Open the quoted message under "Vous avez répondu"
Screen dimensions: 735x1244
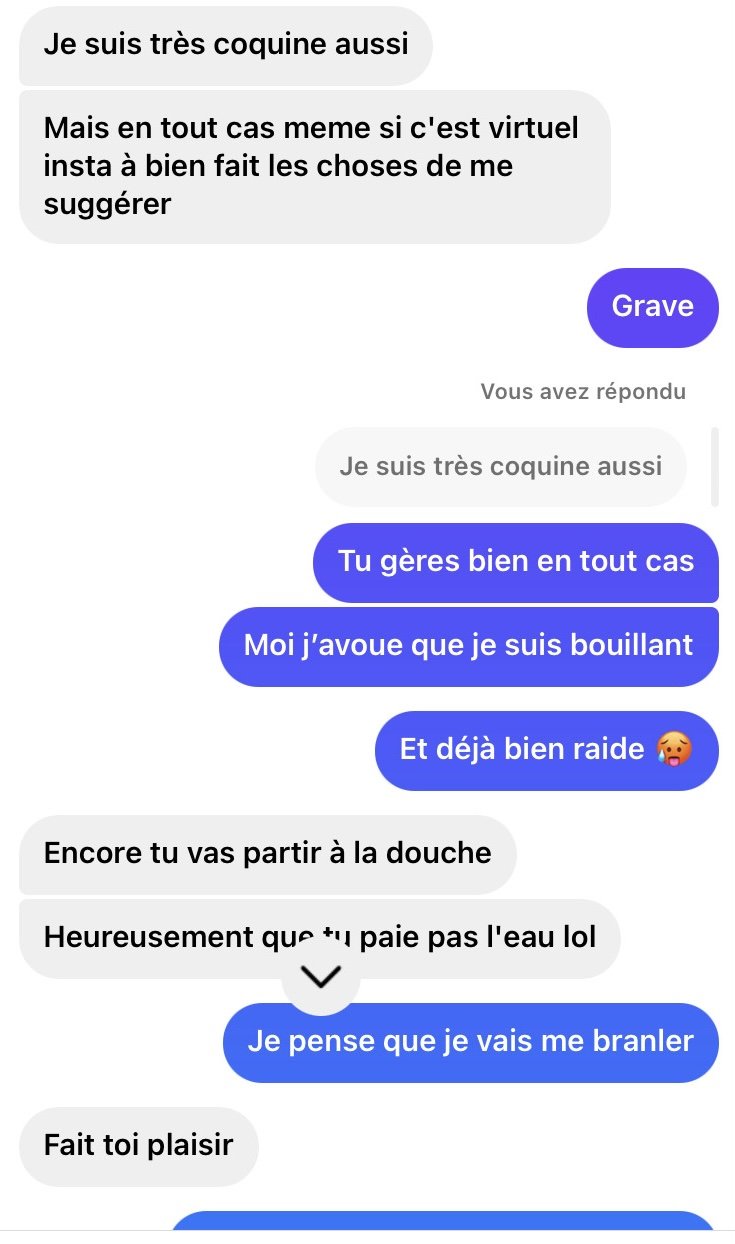point(500,467)
